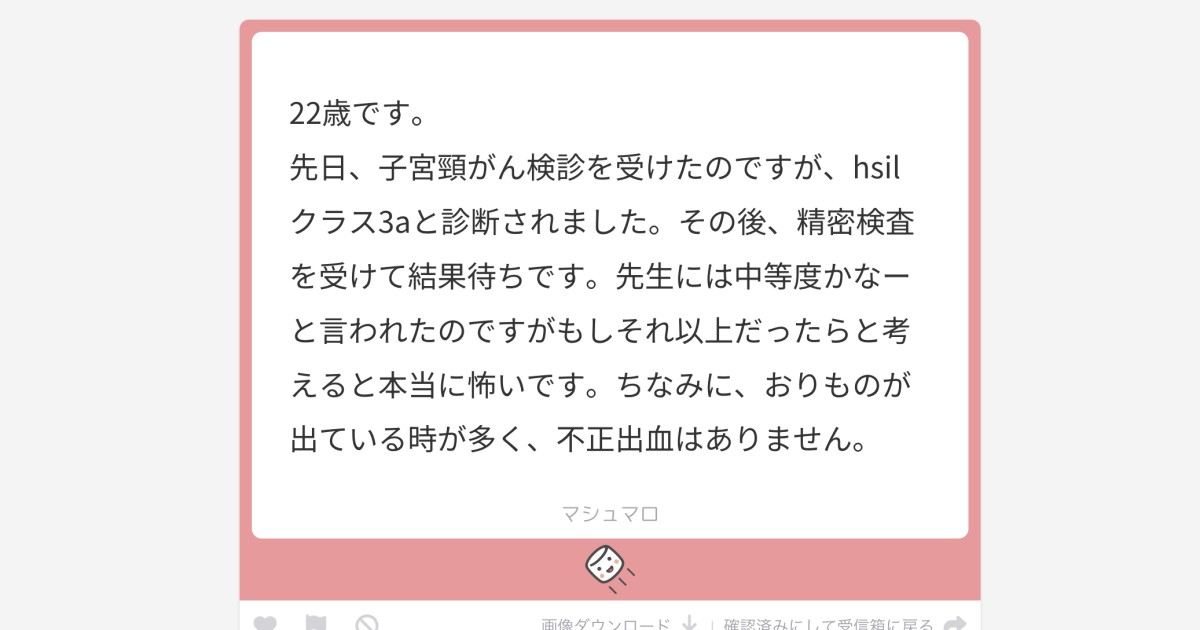The image size is (1200, 630).
Task: Block the sender with the prohibited icon
Action: (367, 624)
